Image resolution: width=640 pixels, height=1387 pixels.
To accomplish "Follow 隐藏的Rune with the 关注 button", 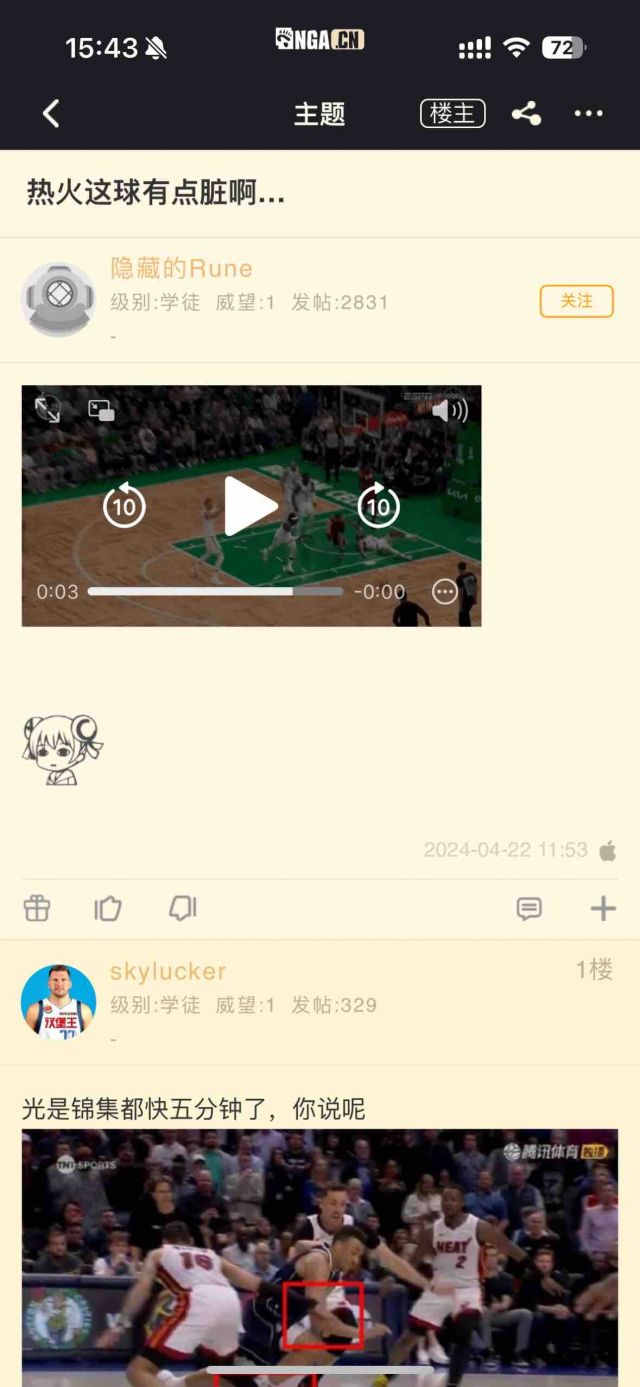I will pos(576,301).
